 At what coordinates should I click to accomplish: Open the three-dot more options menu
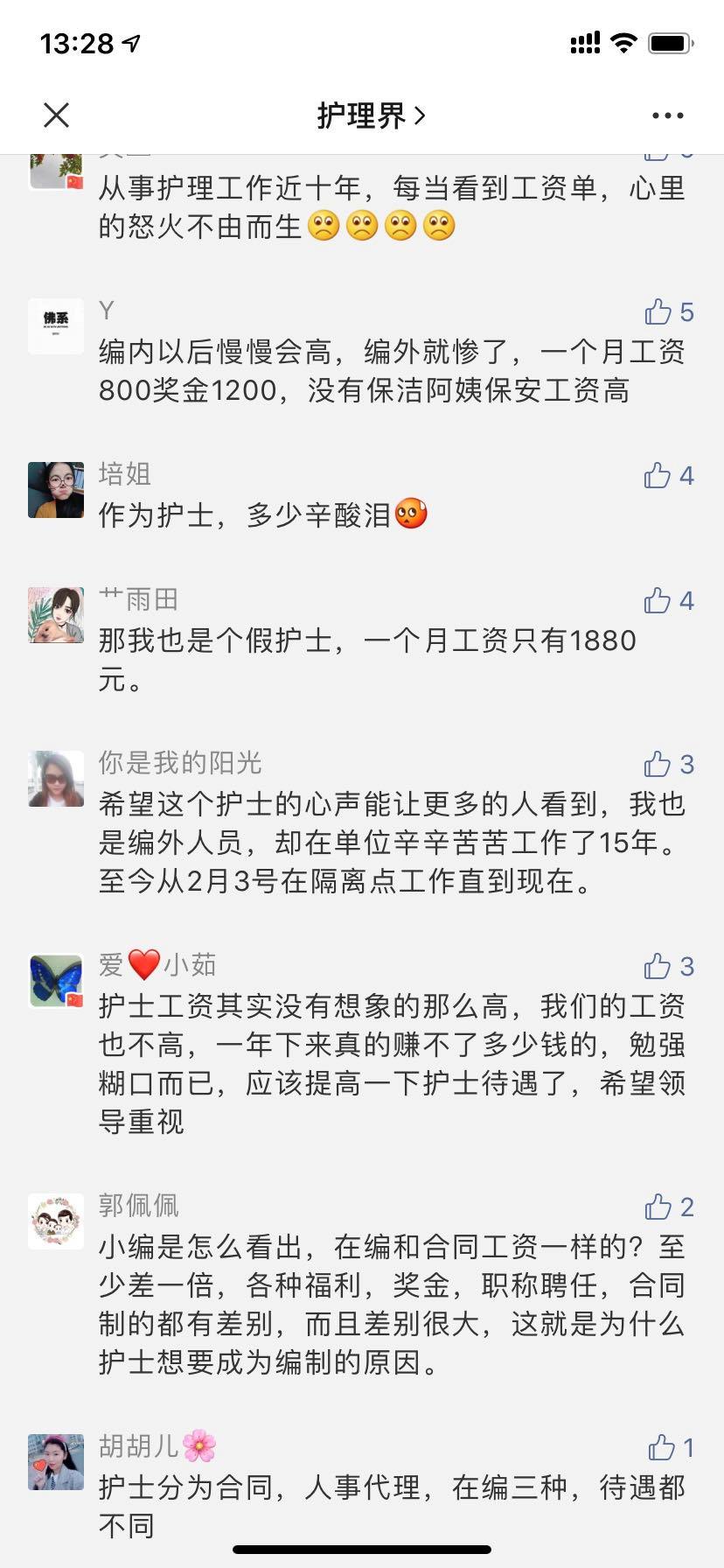(668, 115)
